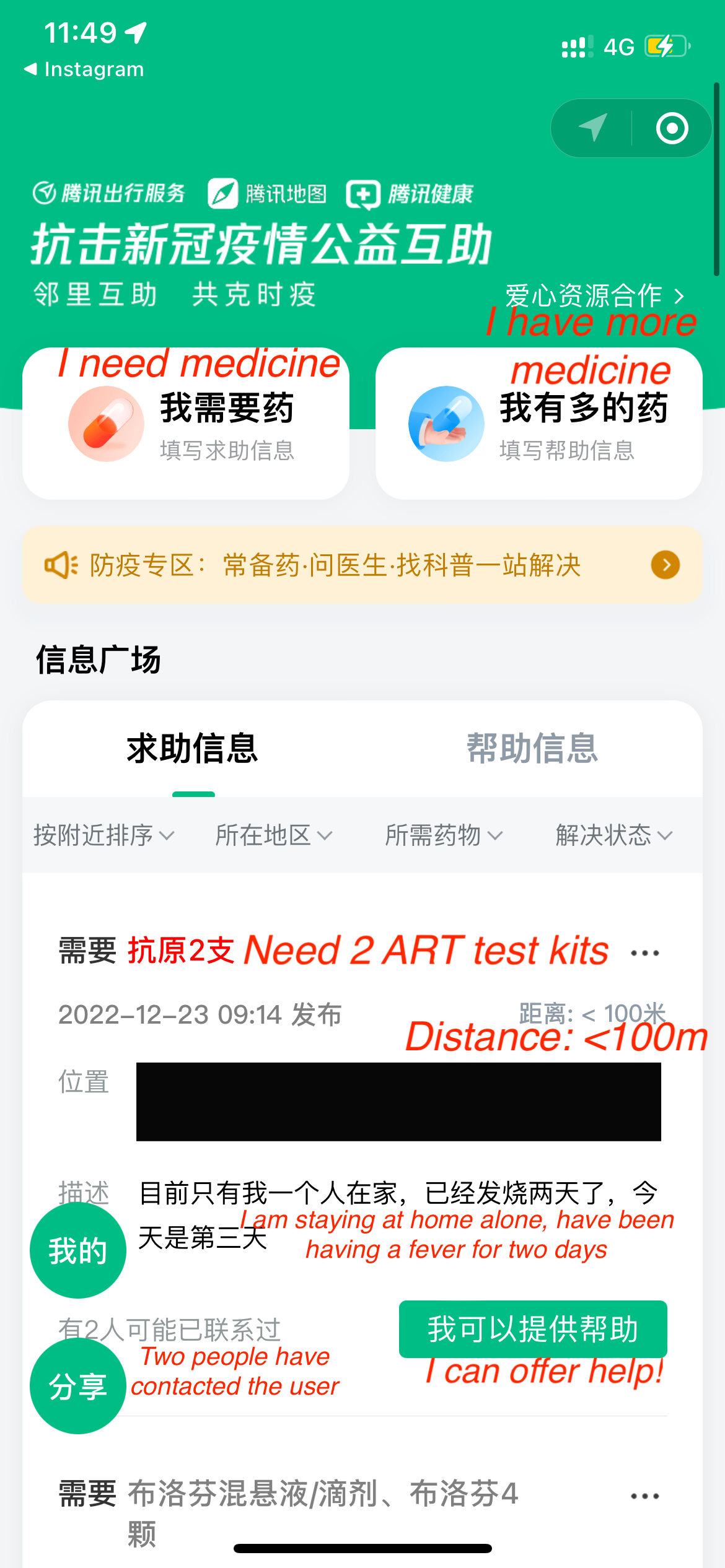Screen dimensions: 725x1568
Task: Open the 防疫专区 banner
Action: click(x=362, y=565)
